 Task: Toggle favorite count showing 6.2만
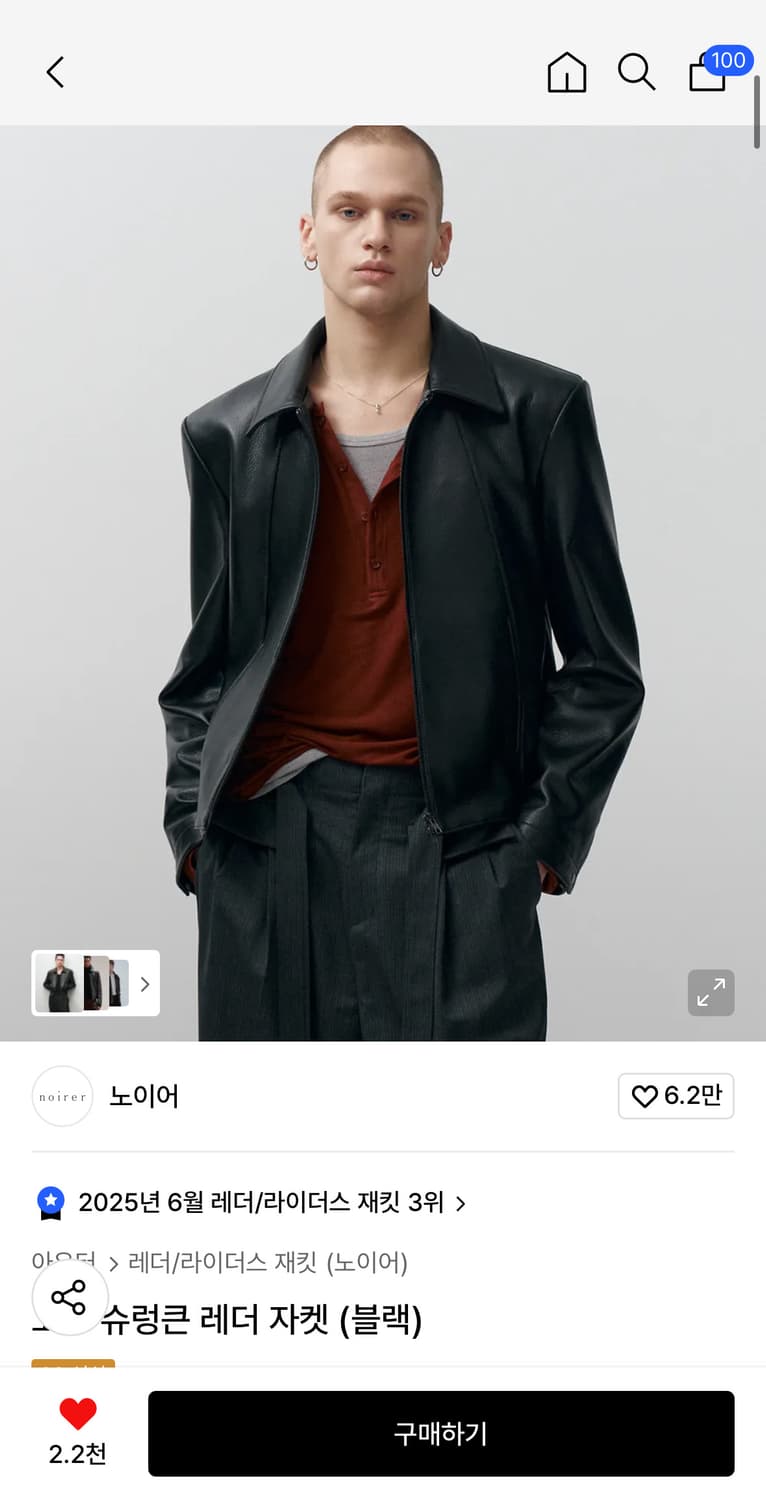coord(676,1096)
